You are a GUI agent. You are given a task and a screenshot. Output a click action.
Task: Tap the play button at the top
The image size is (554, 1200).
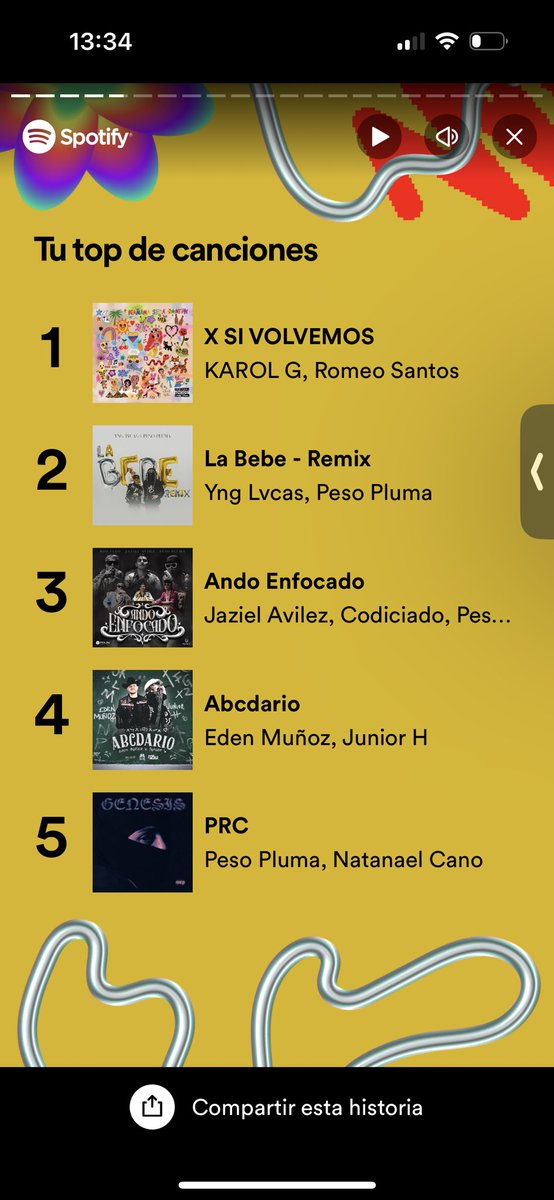coord(380,137)
